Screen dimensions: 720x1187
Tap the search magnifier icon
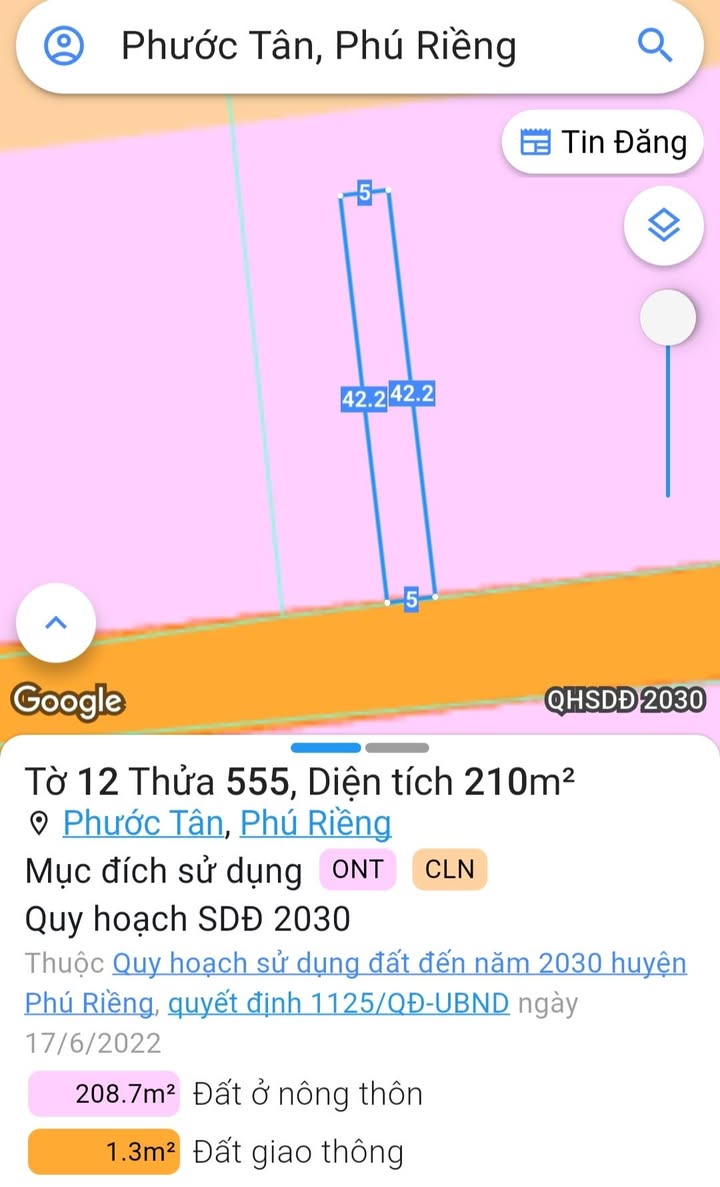coord(654,45)
